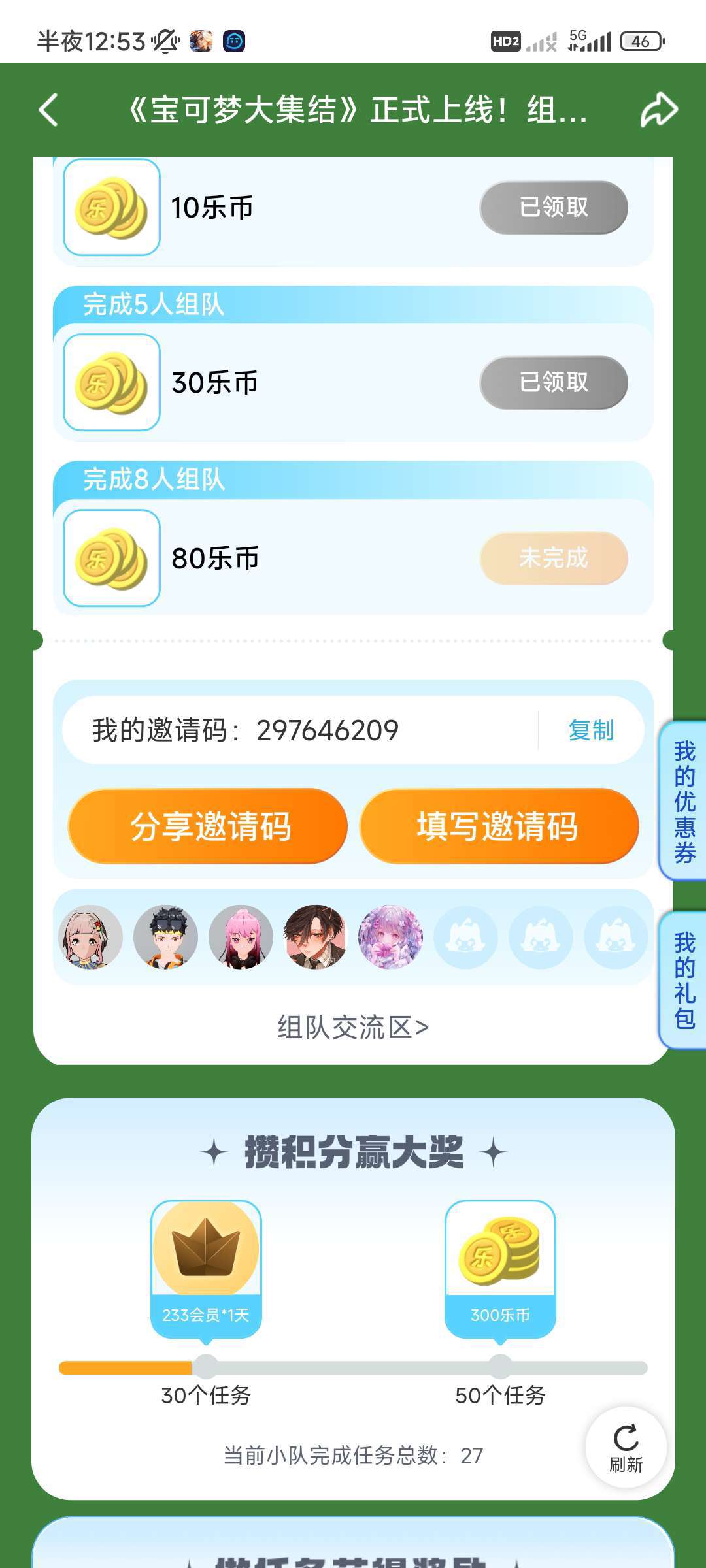Tap the pink-haired teammate avatar
Screen dimensions: 706x1568
(241, 937)
